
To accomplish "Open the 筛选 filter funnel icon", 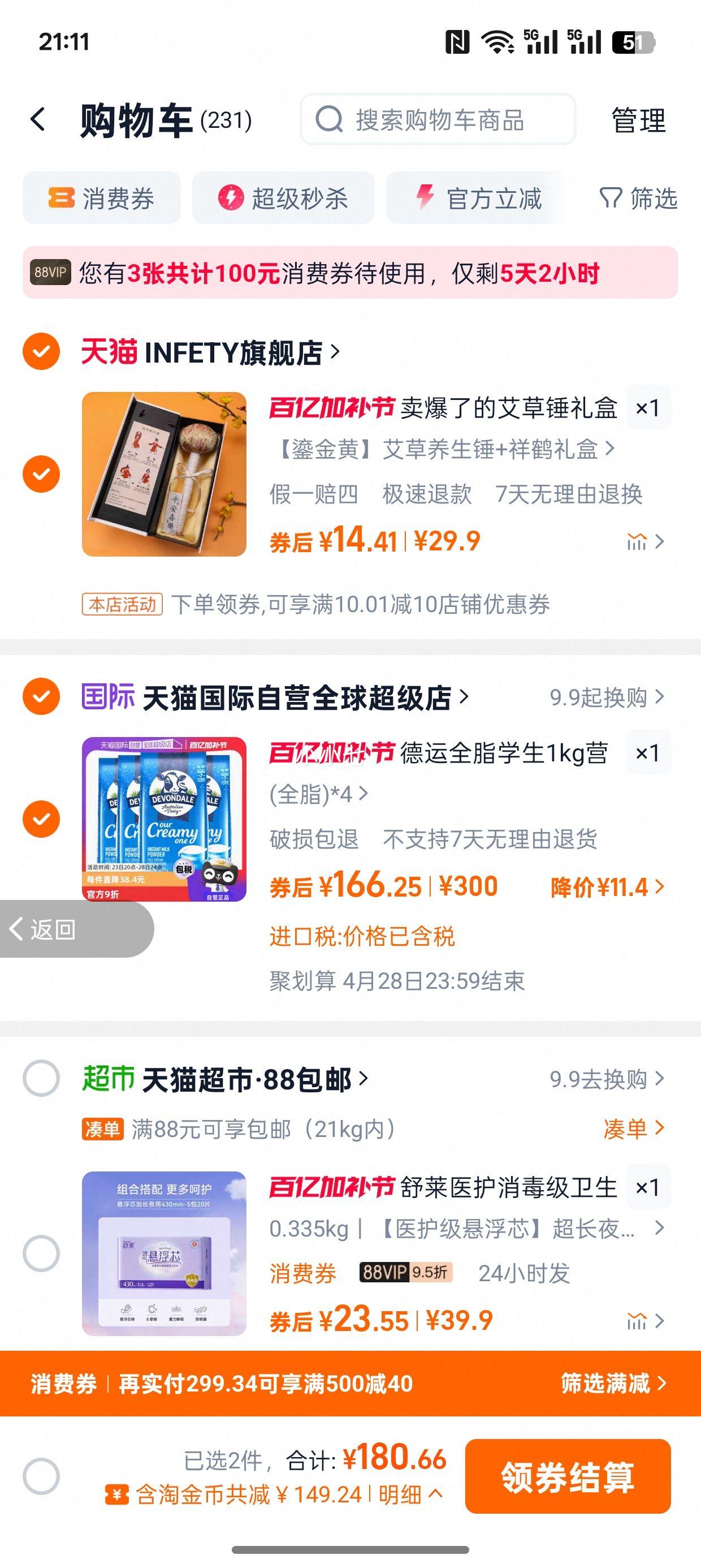I will pos(612,199).
